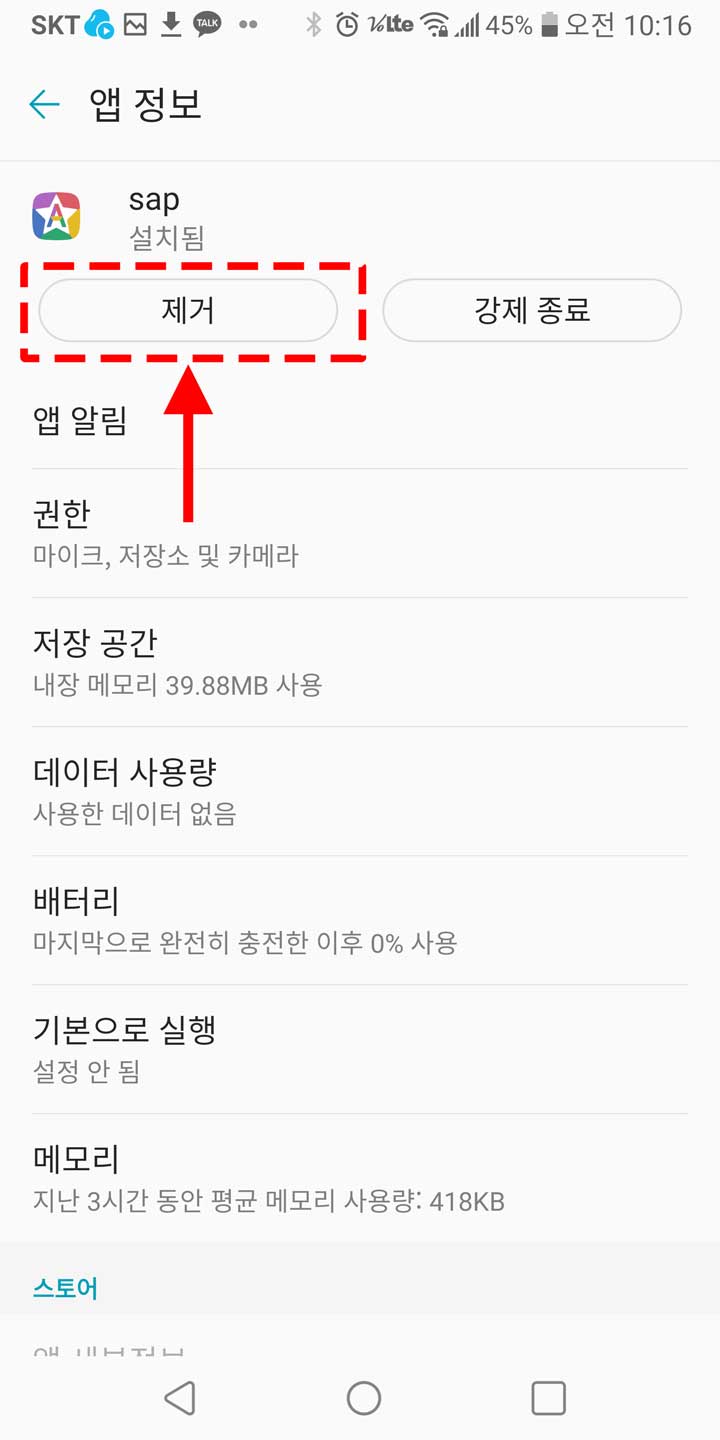Tap the 제거 (uninstall) button
Screen dimensions: 720x1440
click(x=188, y=311)
